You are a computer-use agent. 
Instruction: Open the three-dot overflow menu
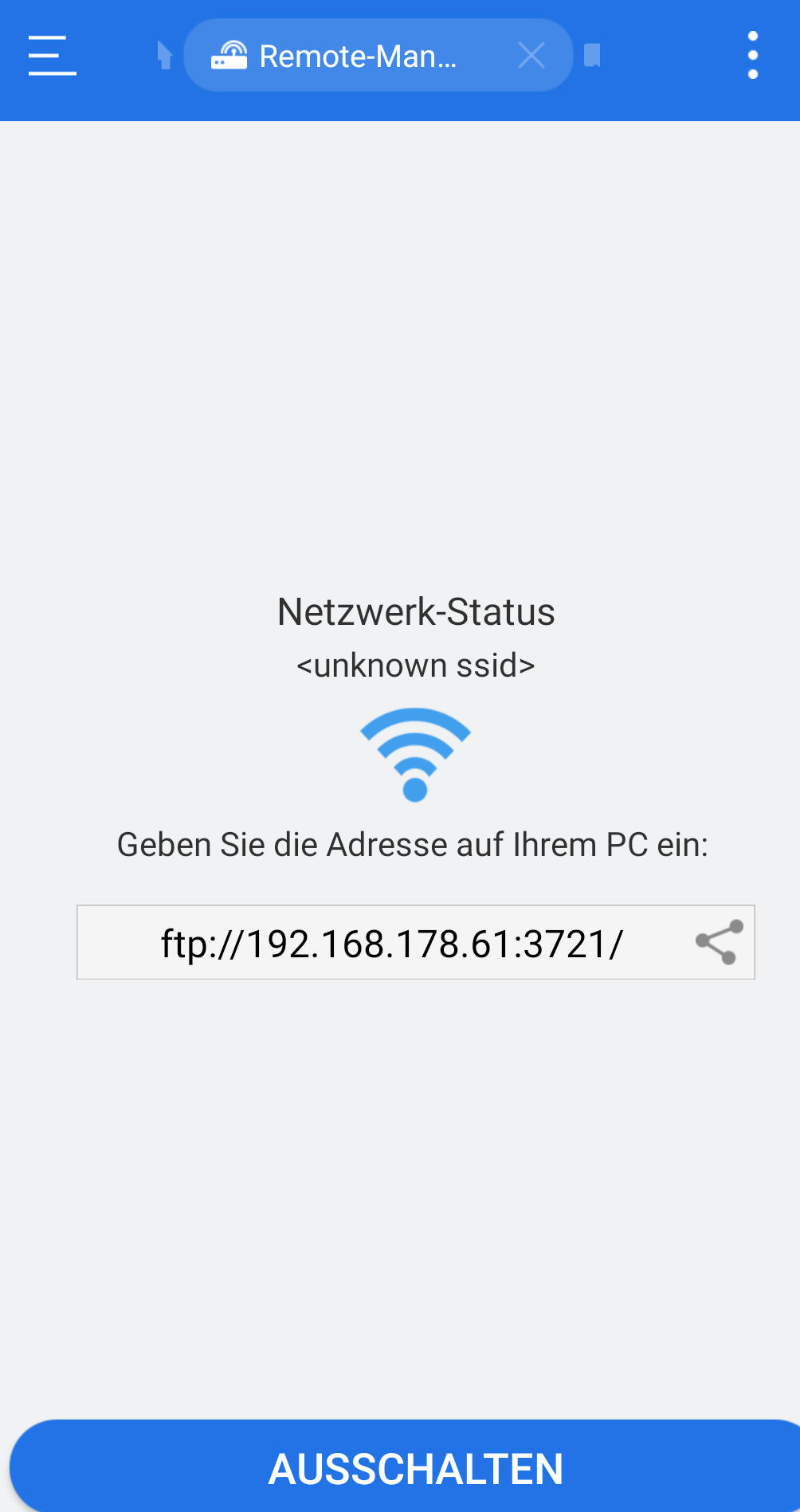(x=752, y=56)
